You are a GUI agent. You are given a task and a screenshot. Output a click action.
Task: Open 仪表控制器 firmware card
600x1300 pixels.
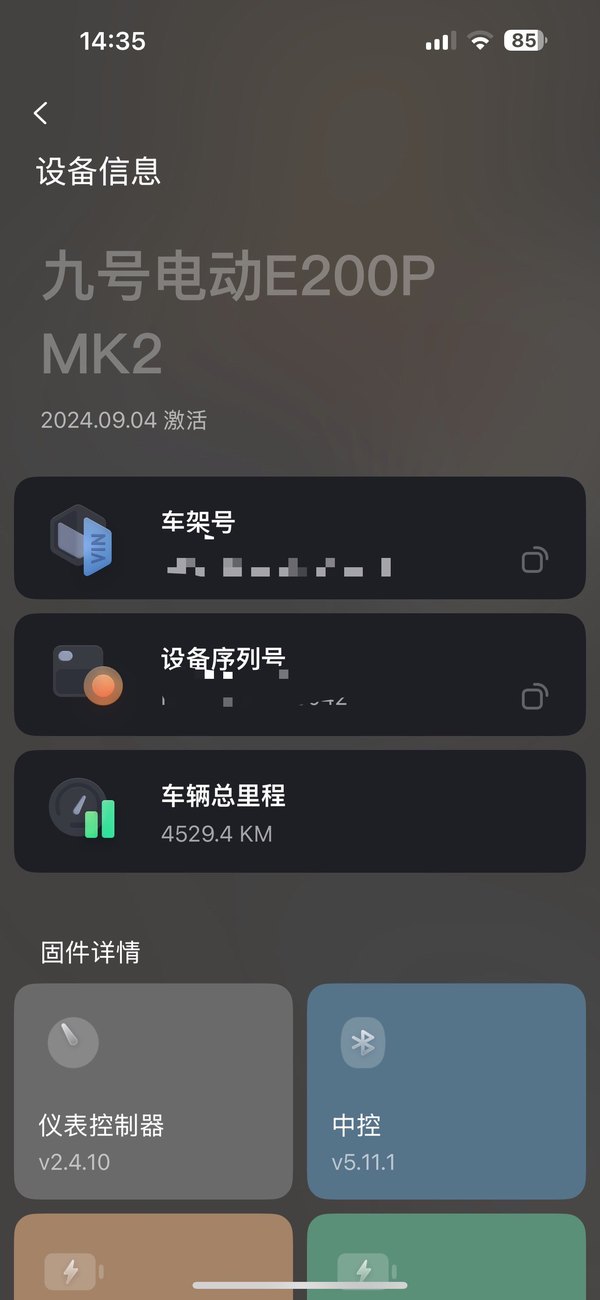tap(153, 1091)
